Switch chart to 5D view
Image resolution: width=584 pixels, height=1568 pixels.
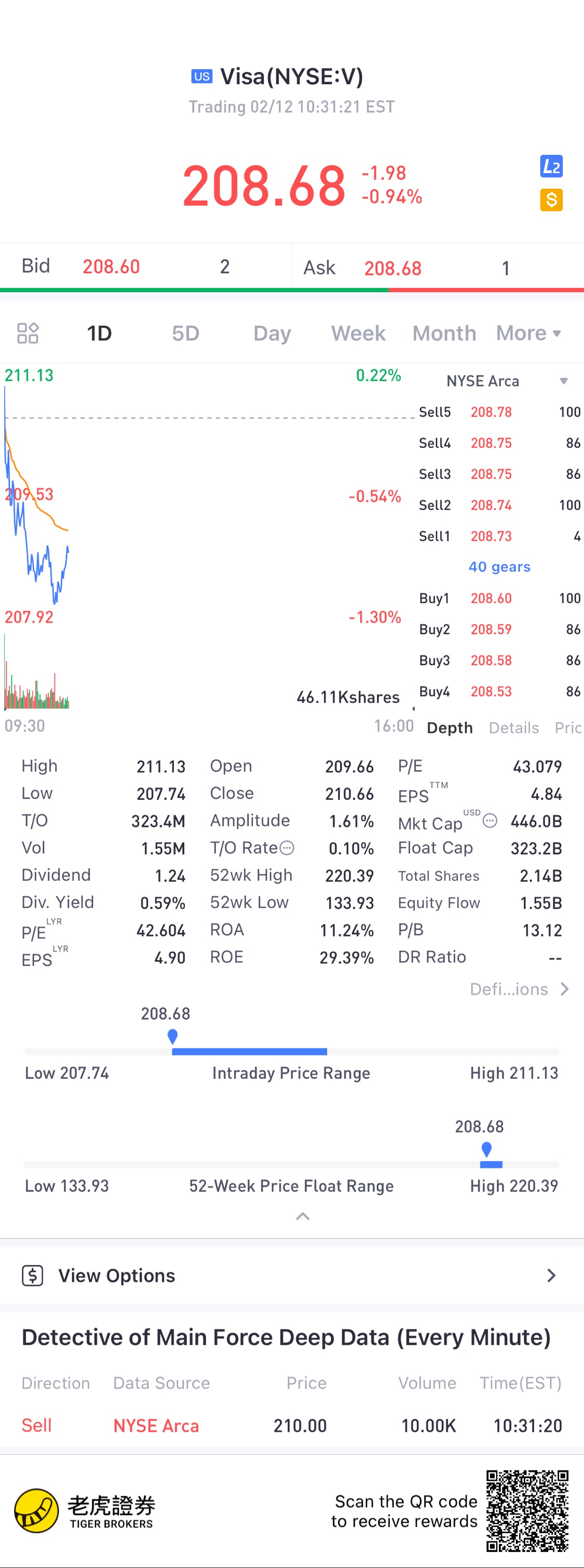pos(185,333)
